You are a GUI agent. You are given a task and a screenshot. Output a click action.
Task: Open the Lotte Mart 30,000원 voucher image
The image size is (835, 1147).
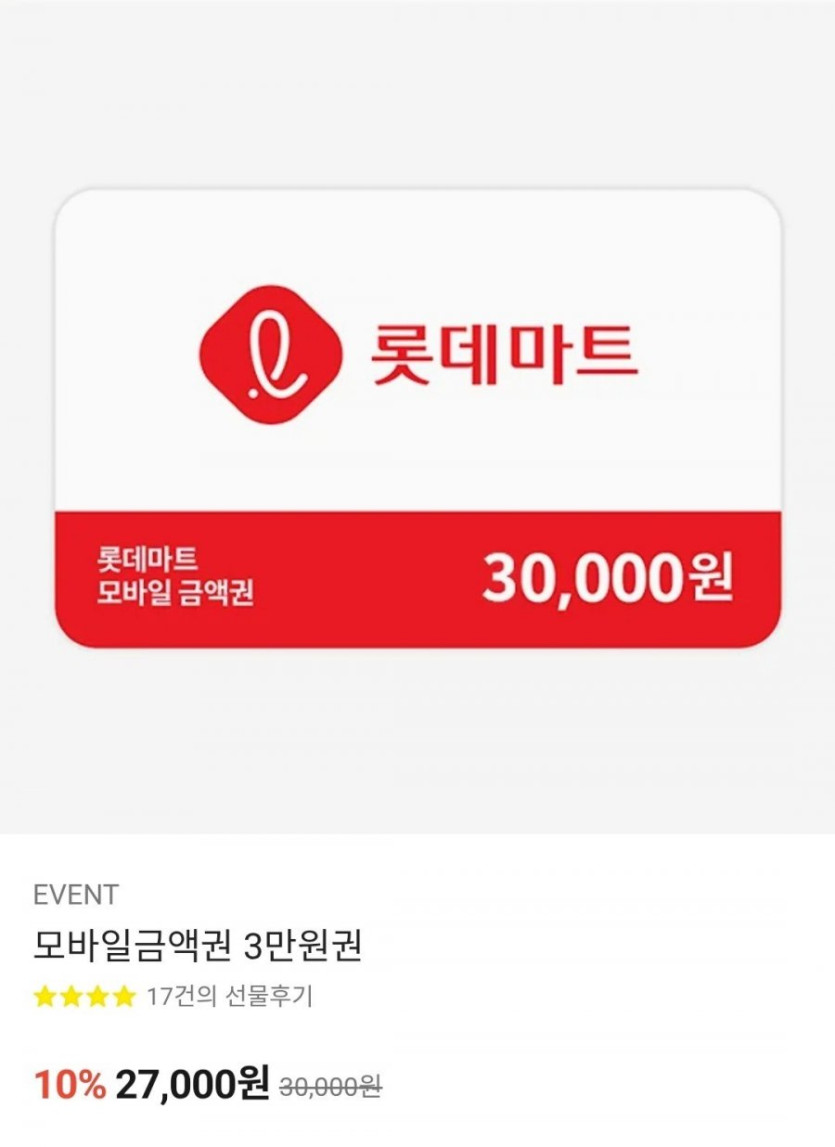point(417,418)
